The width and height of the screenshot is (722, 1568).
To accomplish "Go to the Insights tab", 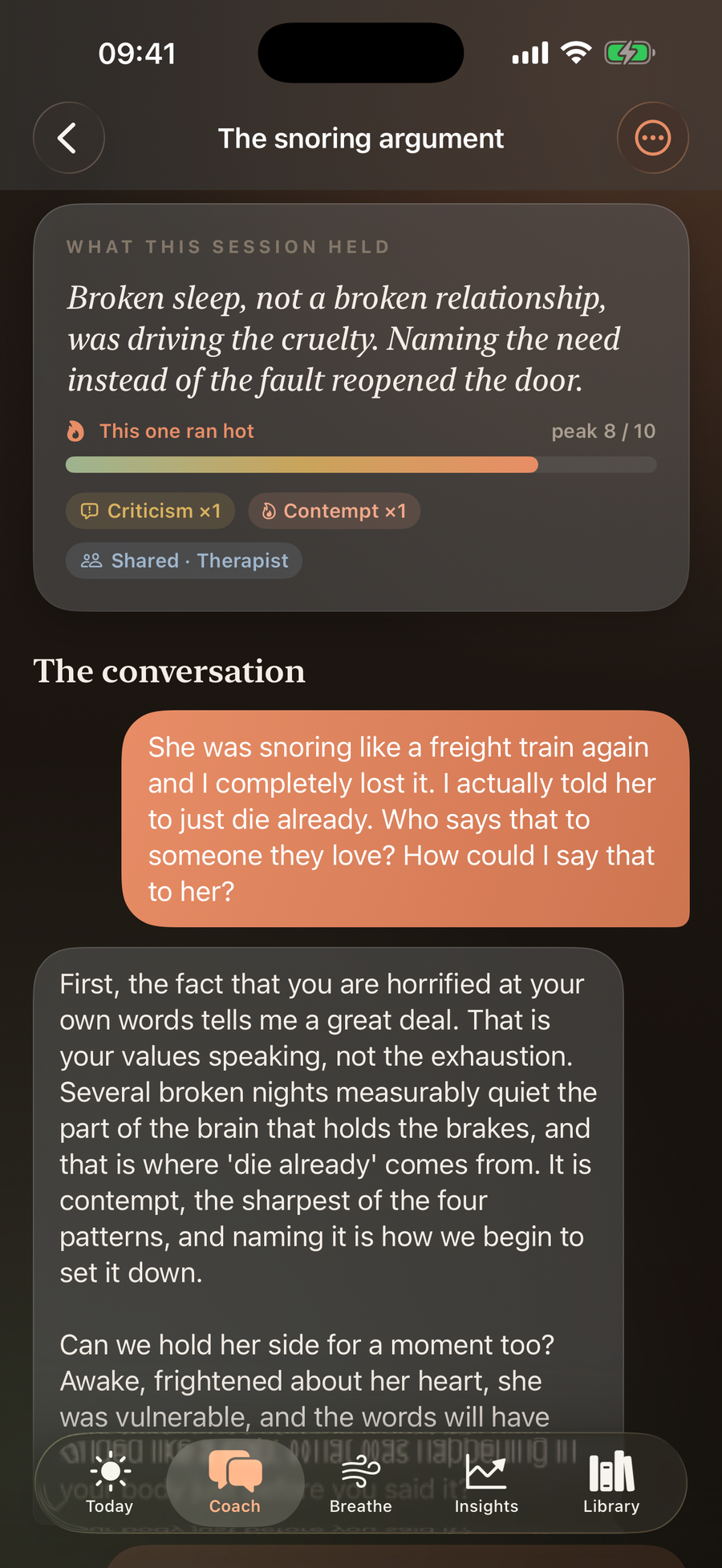I will 486,1483.
